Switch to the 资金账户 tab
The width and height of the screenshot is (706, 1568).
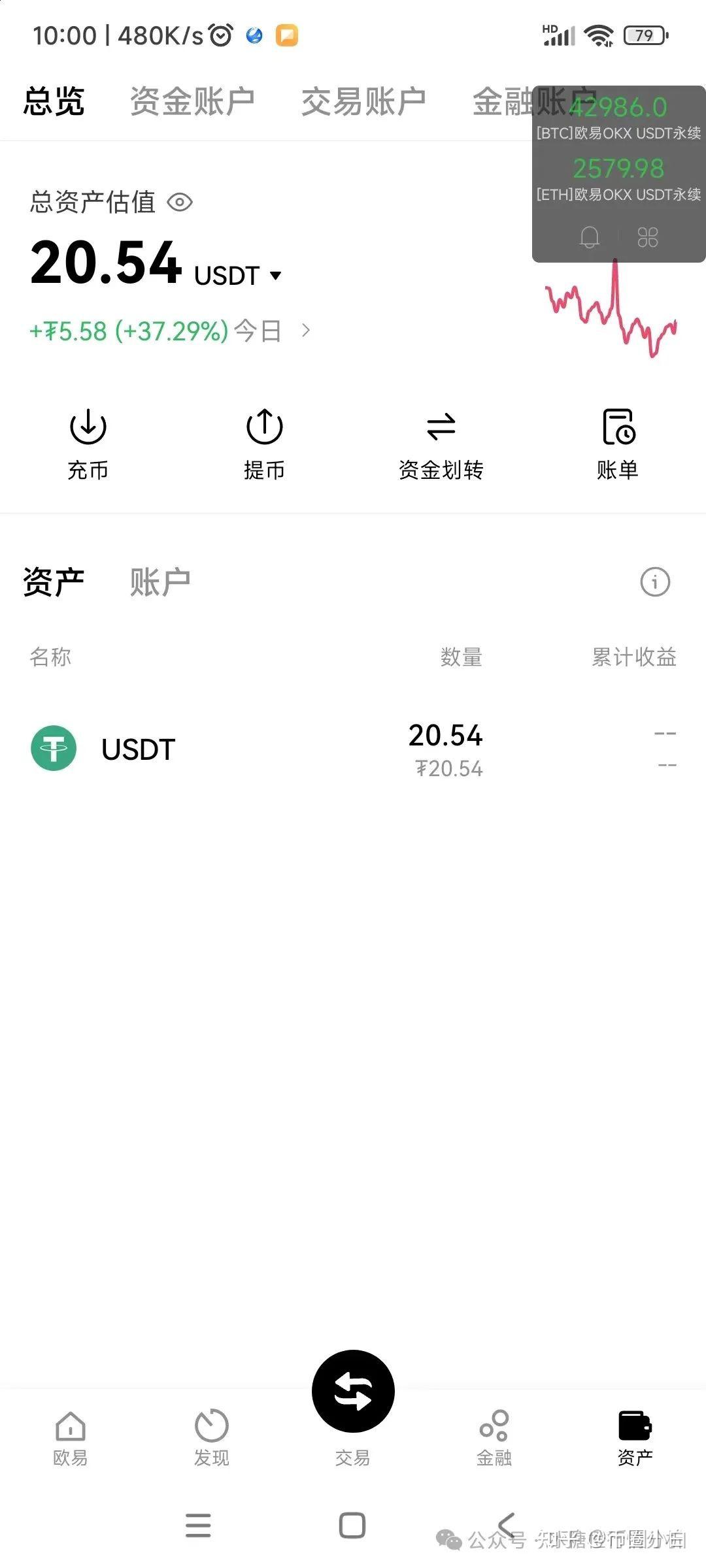[x=192, y=102]
